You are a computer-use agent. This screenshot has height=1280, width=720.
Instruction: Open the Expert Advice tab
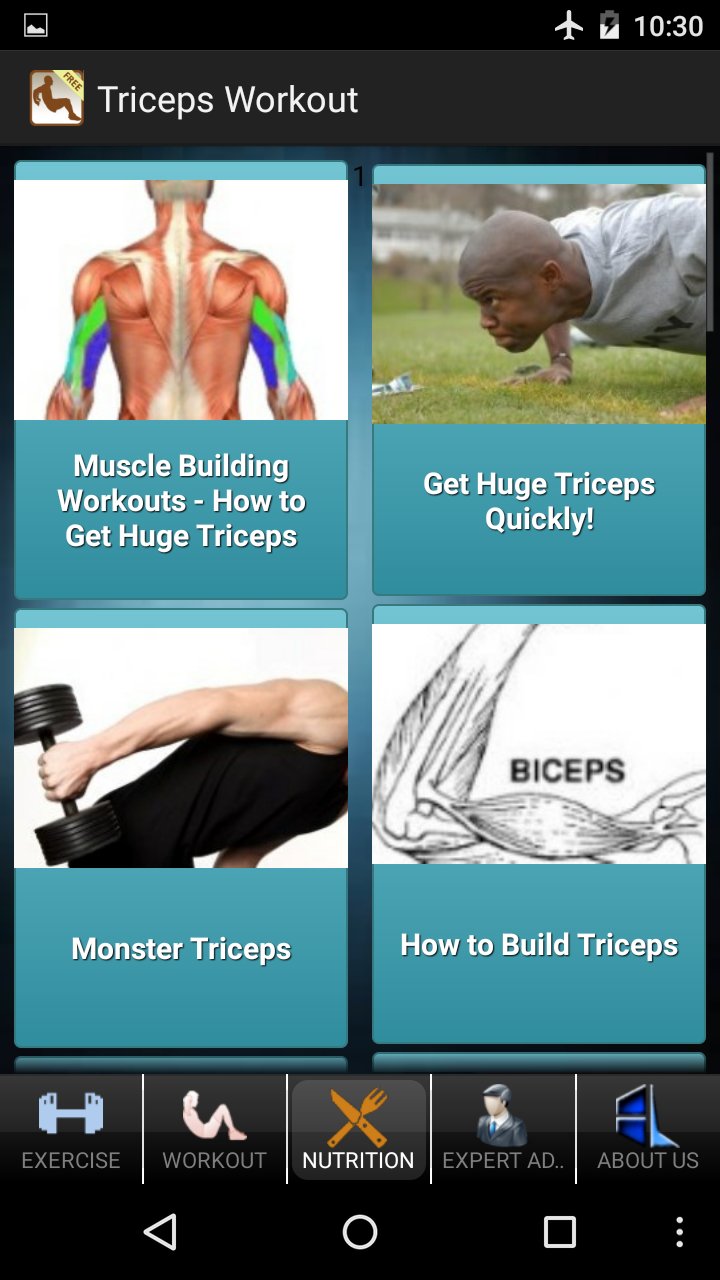[x=503, y=1130]
